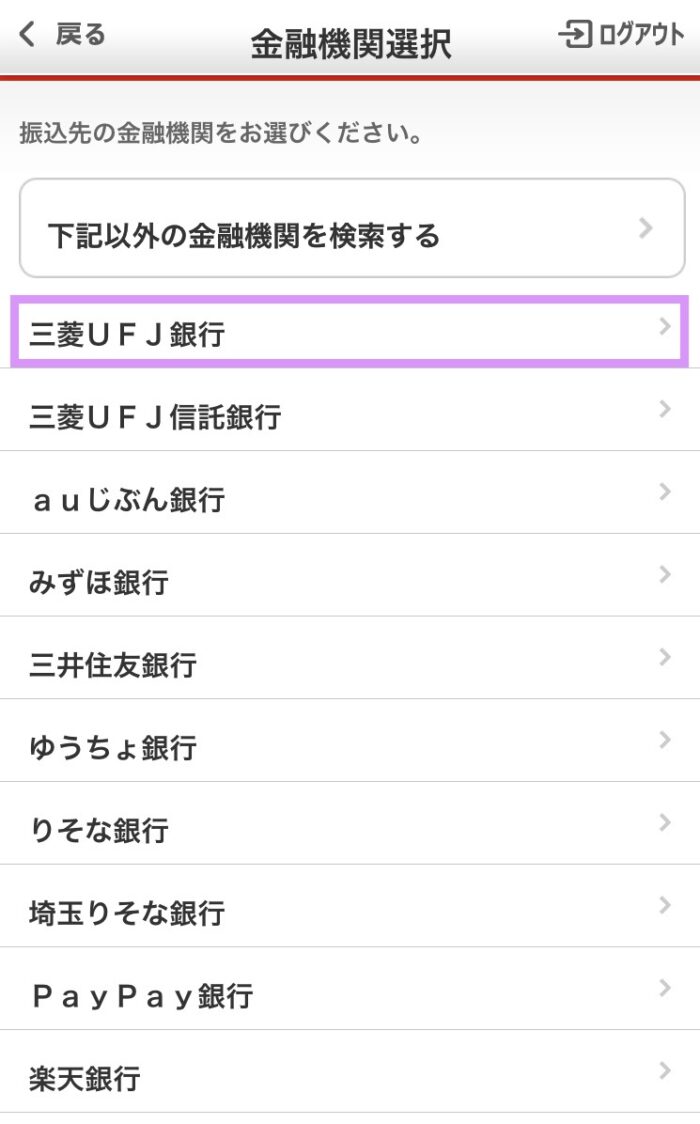700x1124 pixels.
Task: Tap ログアウト to log out
Action: point(620,34)
